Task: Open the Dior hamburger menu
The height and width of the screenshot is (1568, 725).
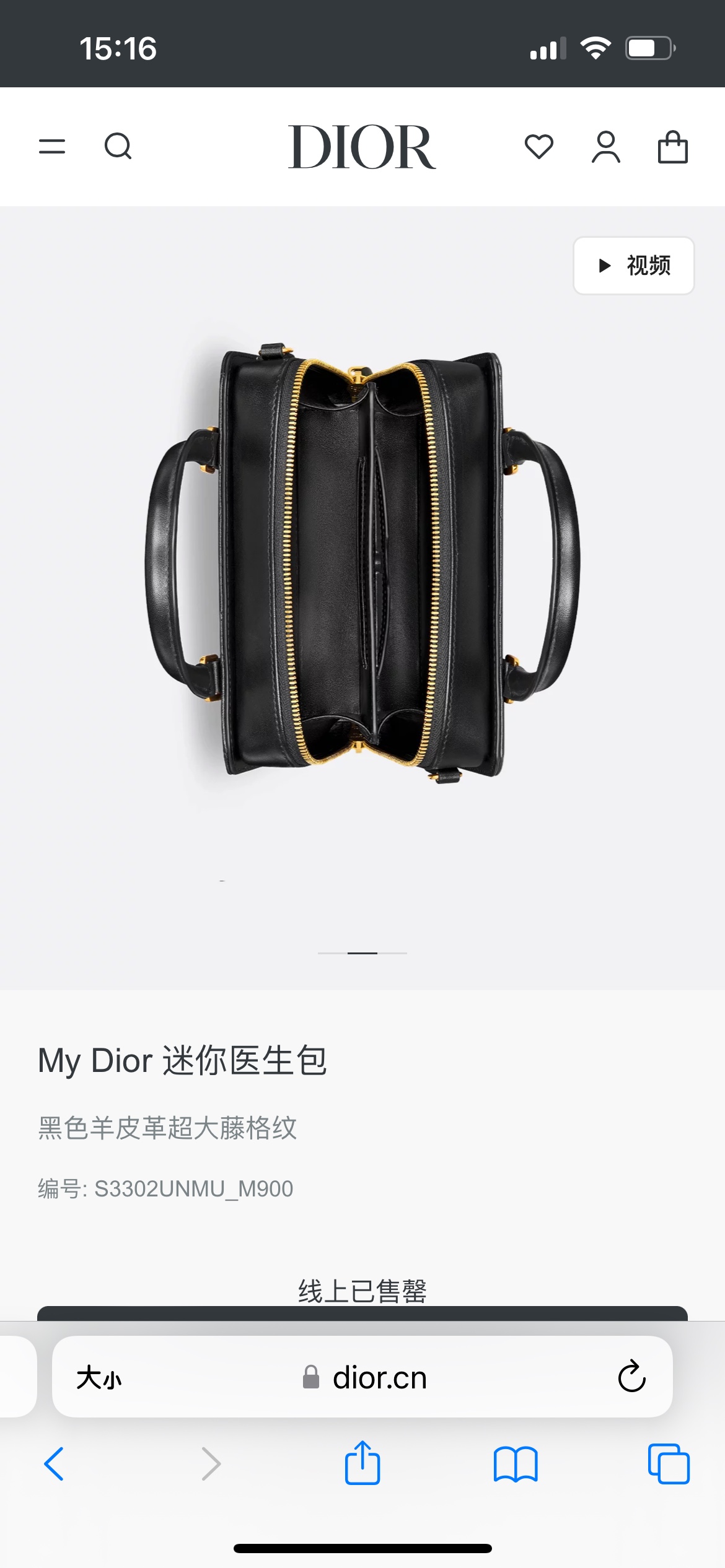Action: coord(52,147)
